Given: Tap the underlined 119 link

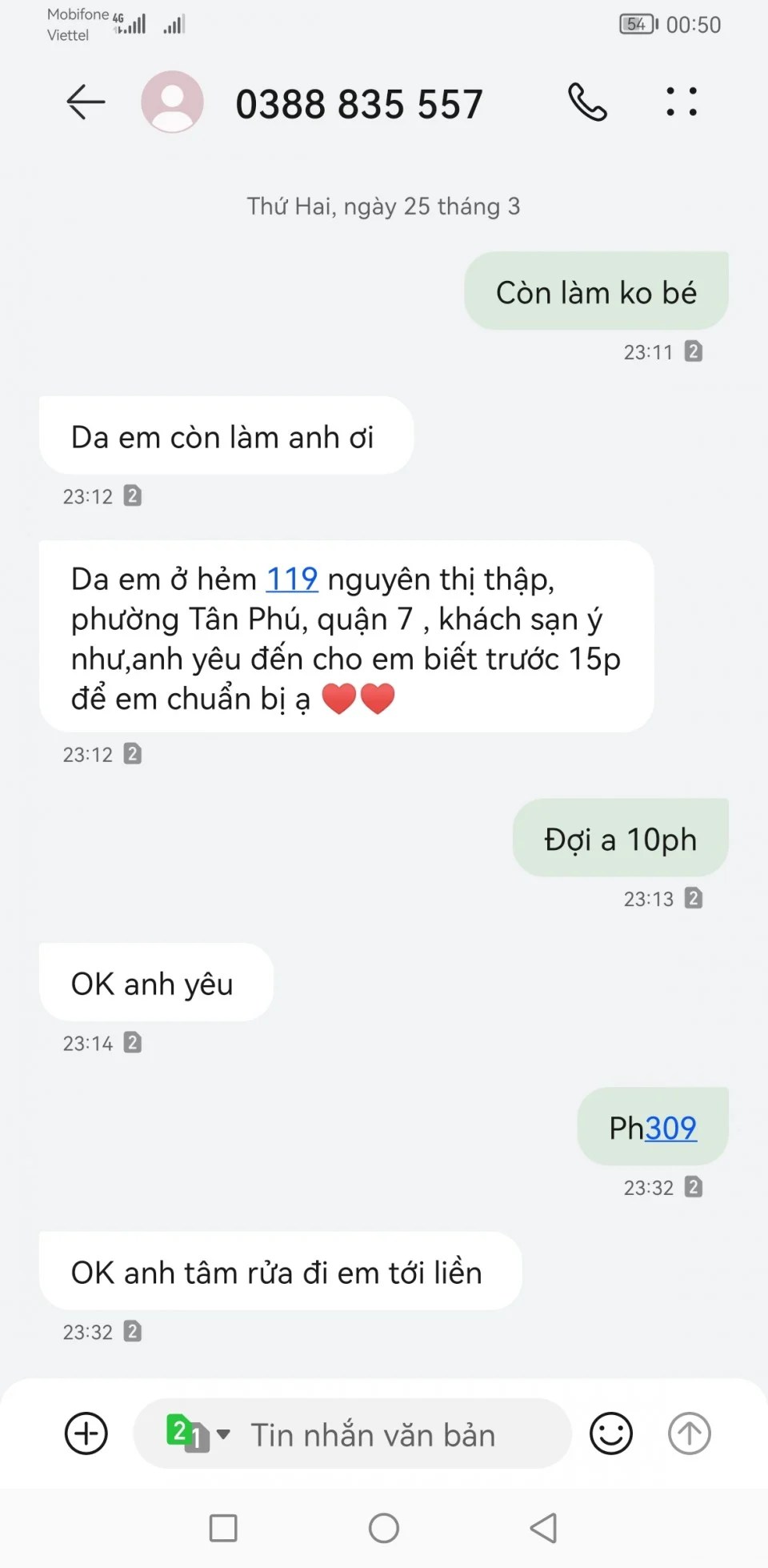Looking at the screenshot, I should 292,579.
